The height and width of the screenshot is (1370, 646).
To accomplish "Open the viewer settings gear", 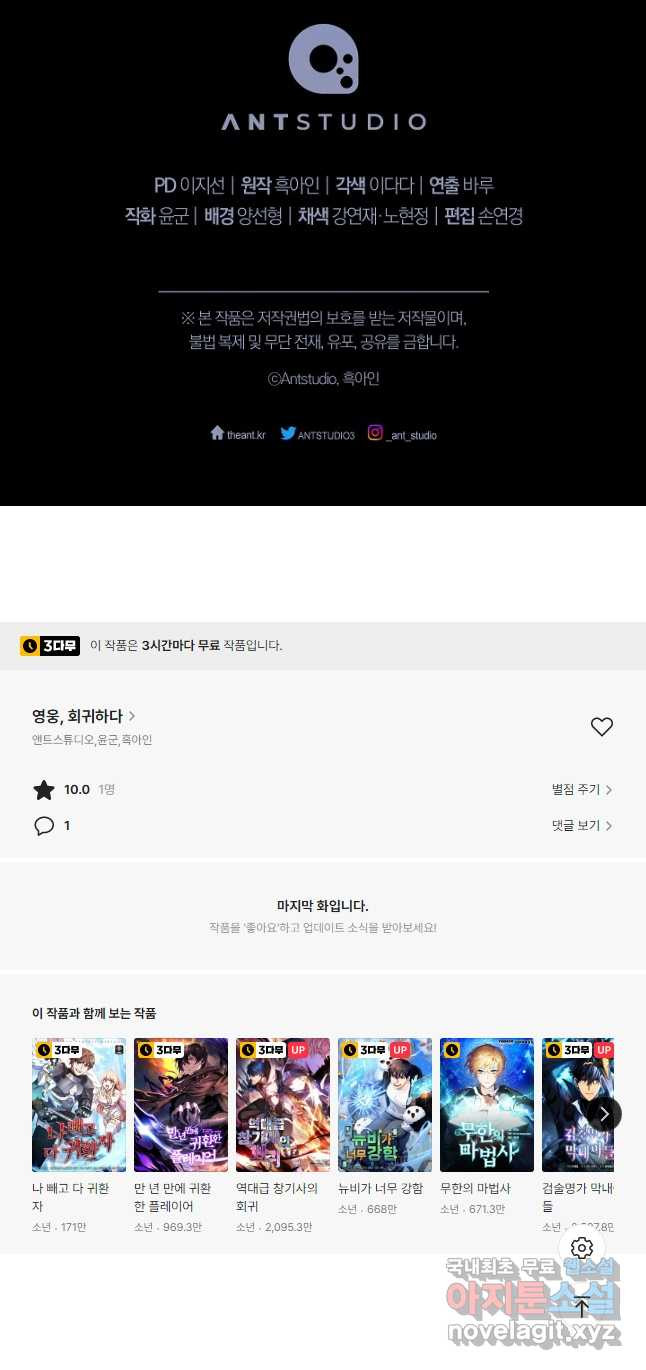I will (x=582, y=1247).
